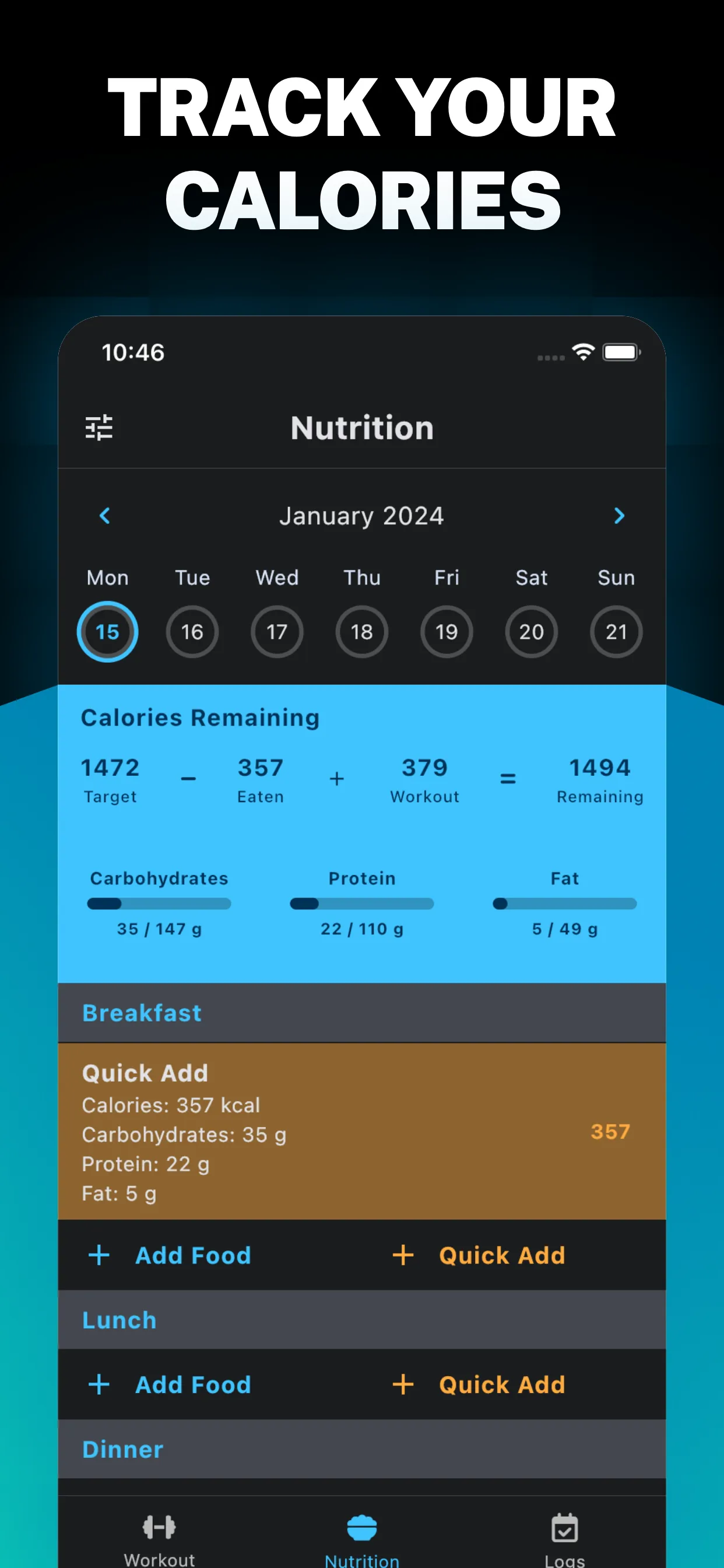Tap the plus icon next to Breakfast Add Food
The image size is (724, 1568).
99,1255
